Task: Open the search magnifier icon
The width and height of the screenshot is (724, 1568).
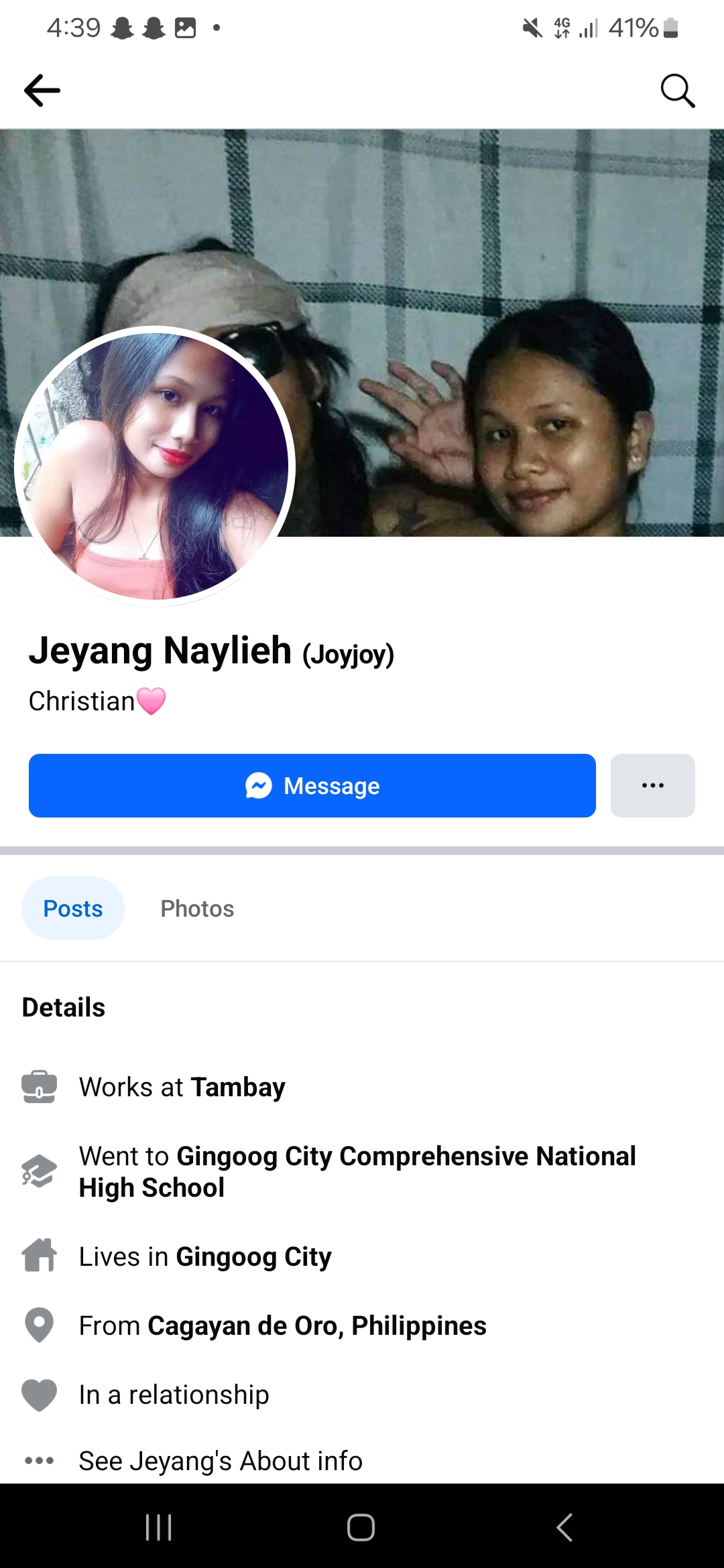Action: tap(678, 90)
